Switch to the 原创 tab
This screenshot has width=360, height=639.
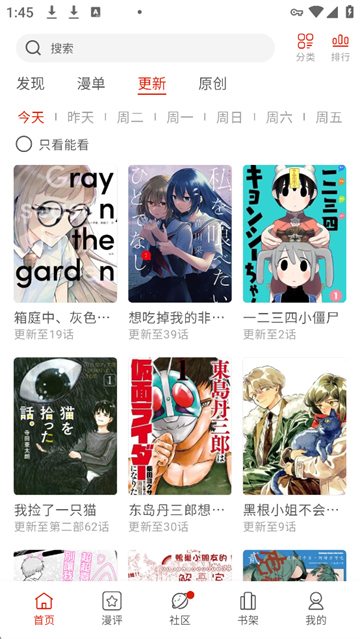coord(212,84)
